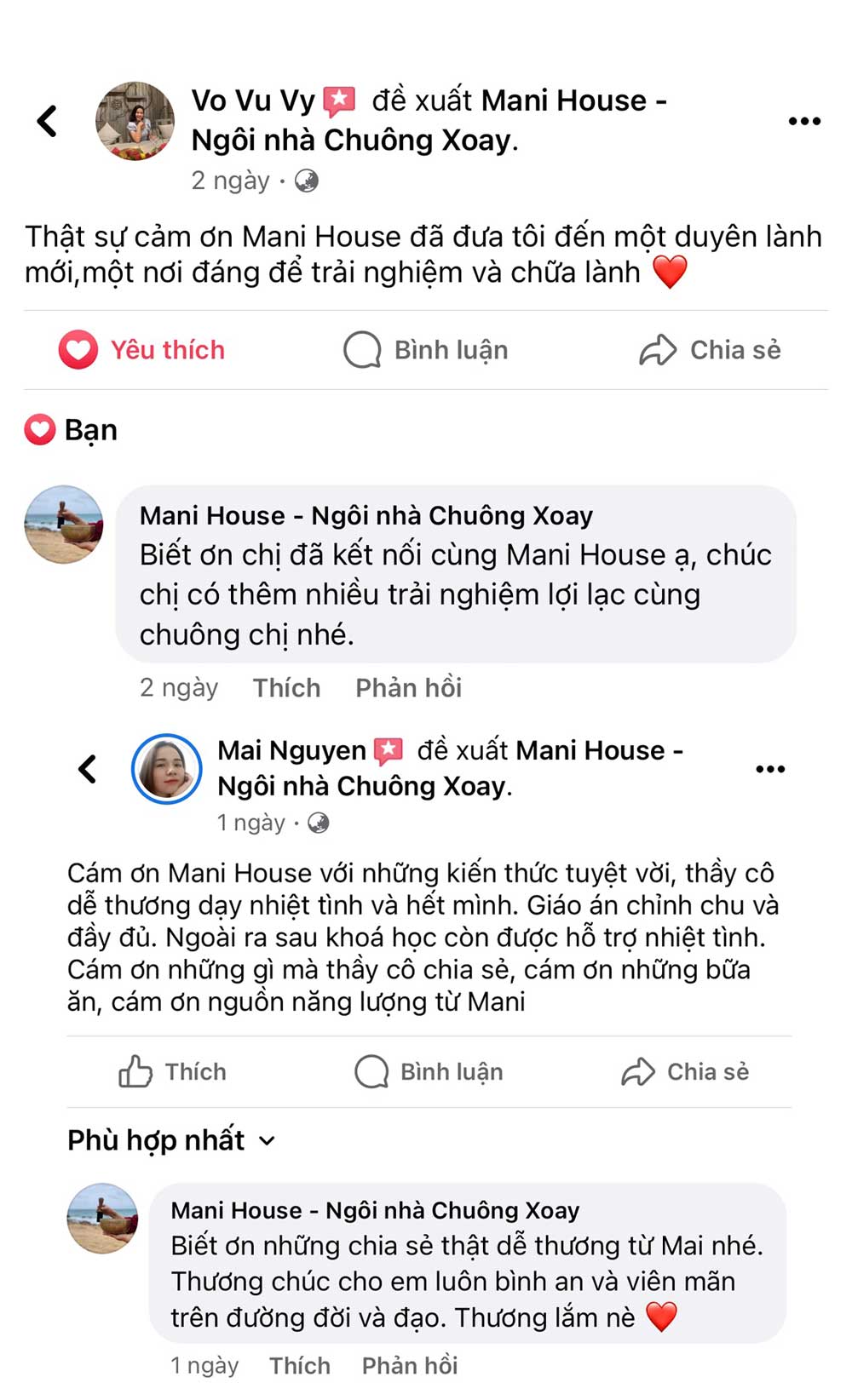Open overflow menu on Mai Nguyen's post

769,769
